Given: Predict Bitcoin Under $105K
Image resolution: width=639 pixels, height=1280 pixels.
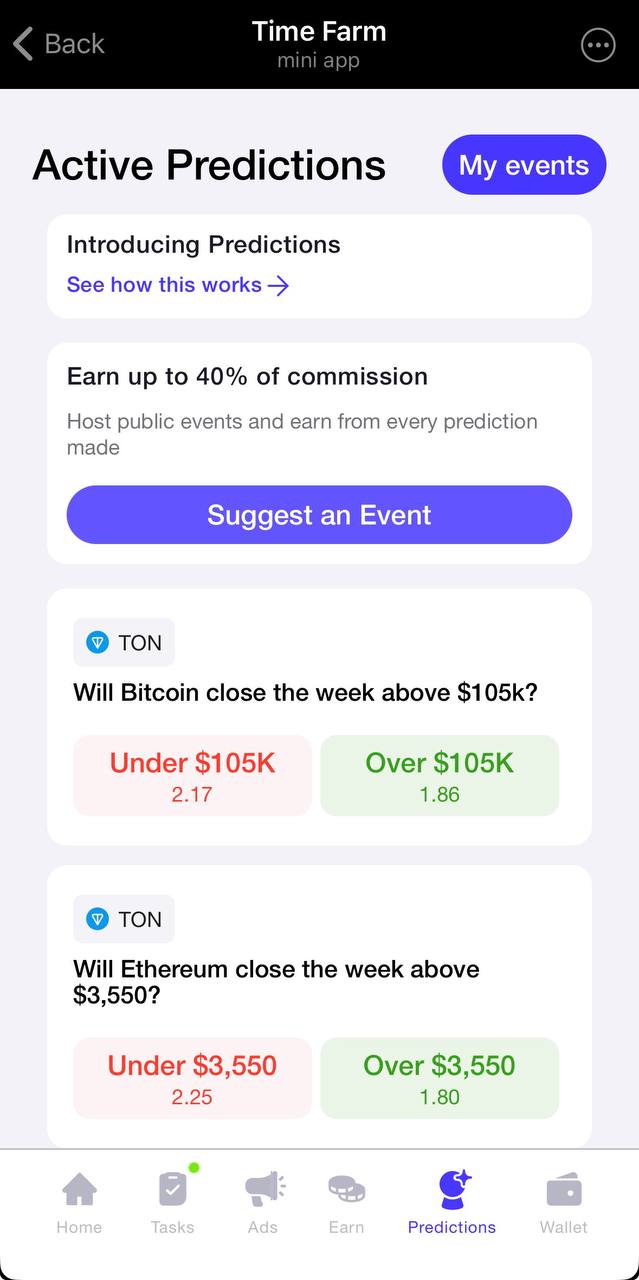Looking at the screenshot, I should coord(192,775).
